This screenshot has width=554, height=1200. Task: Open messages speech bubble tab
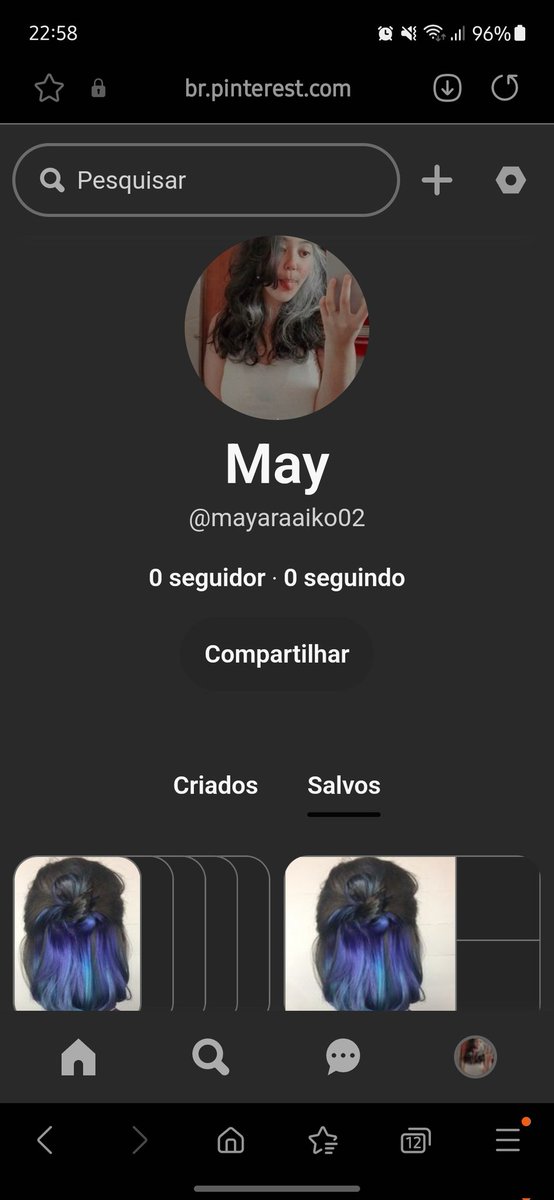tap(343, 1056)
